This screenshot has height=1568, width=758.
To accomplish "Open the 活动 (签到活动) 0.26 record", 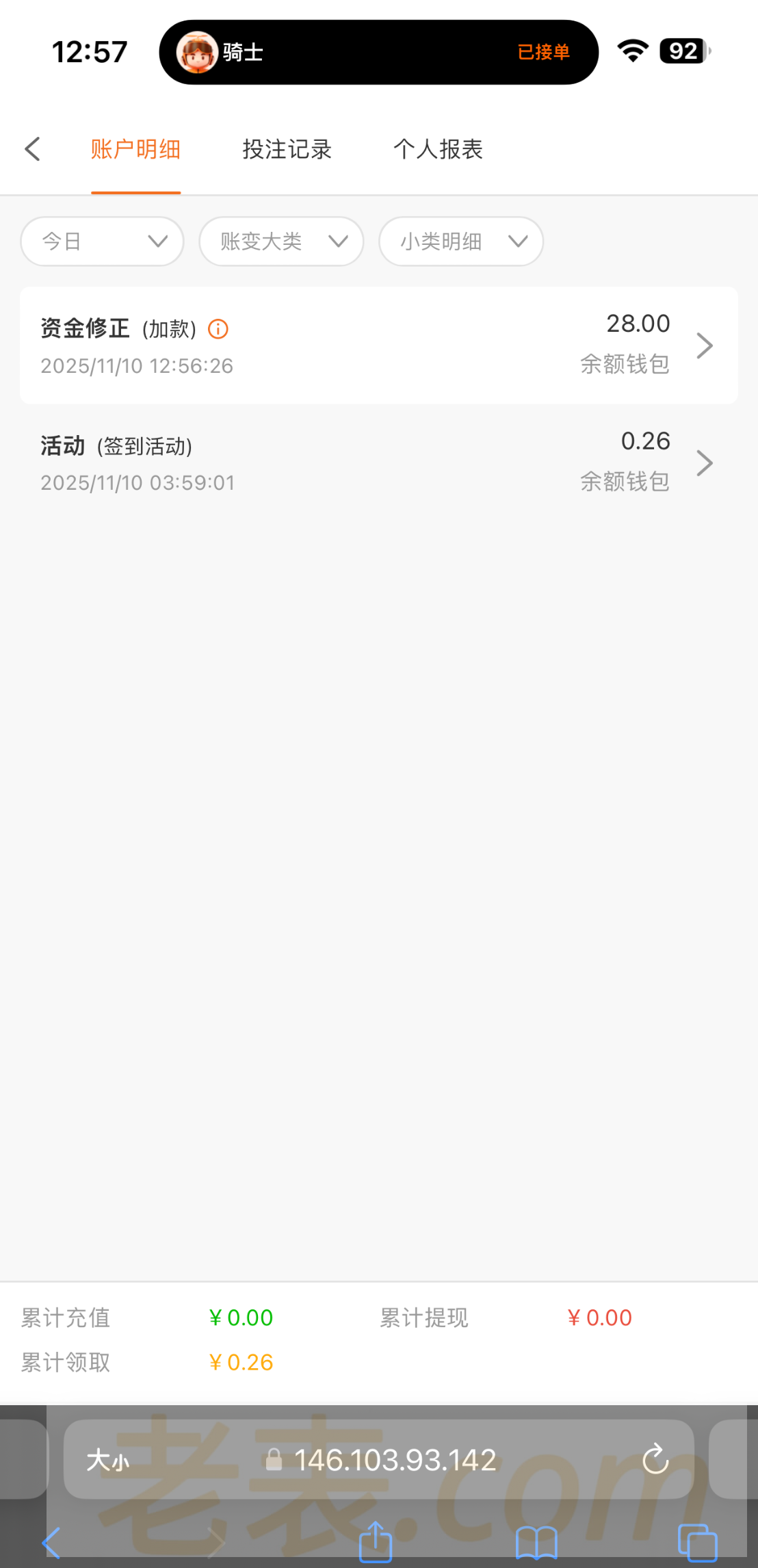I will 378,462.
